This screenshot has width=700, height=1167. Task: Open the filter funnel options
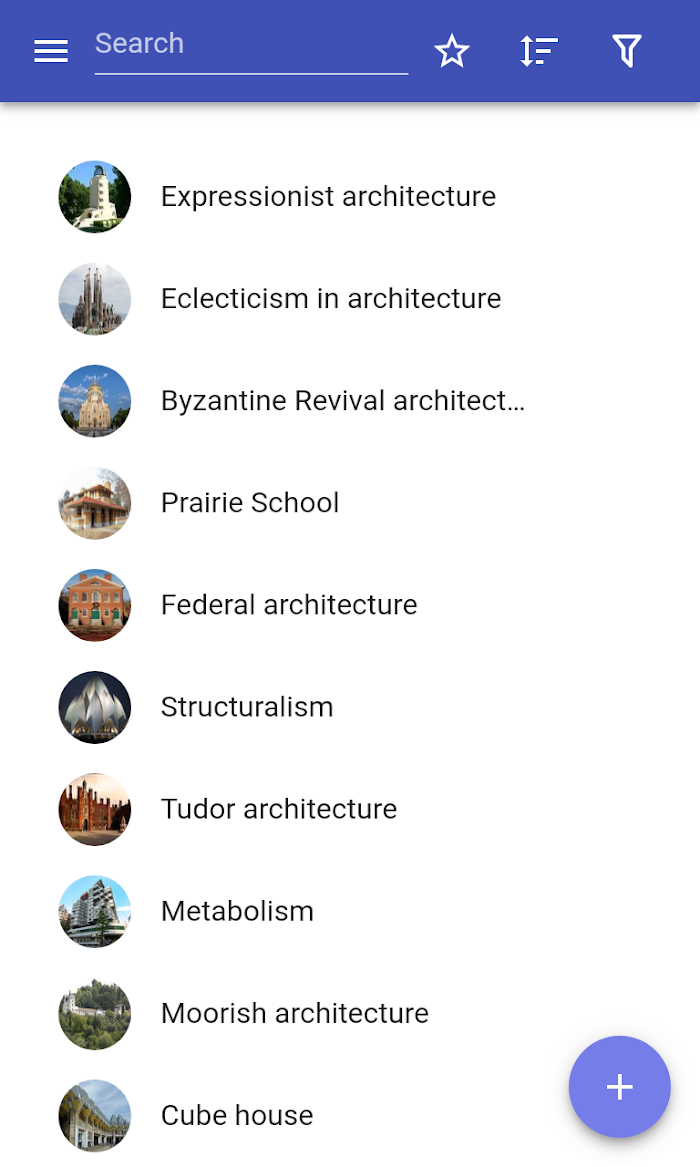pyautogui.click(x=626, y=51)
